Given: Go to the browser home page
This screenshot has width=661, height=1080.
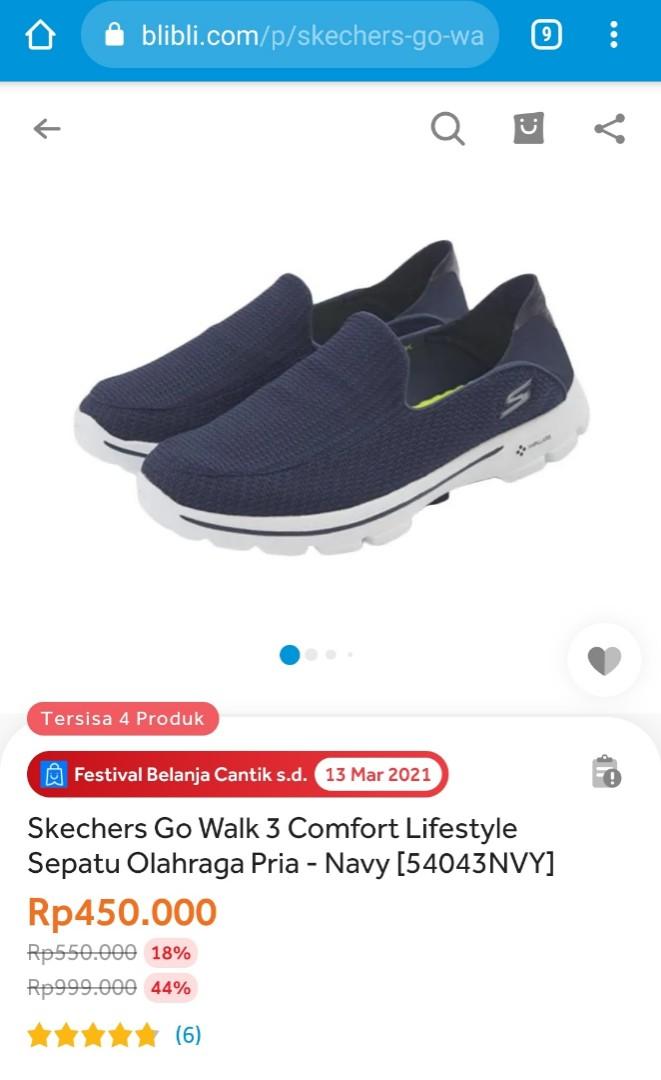Looking at the screenshot, I should point(40,37).
